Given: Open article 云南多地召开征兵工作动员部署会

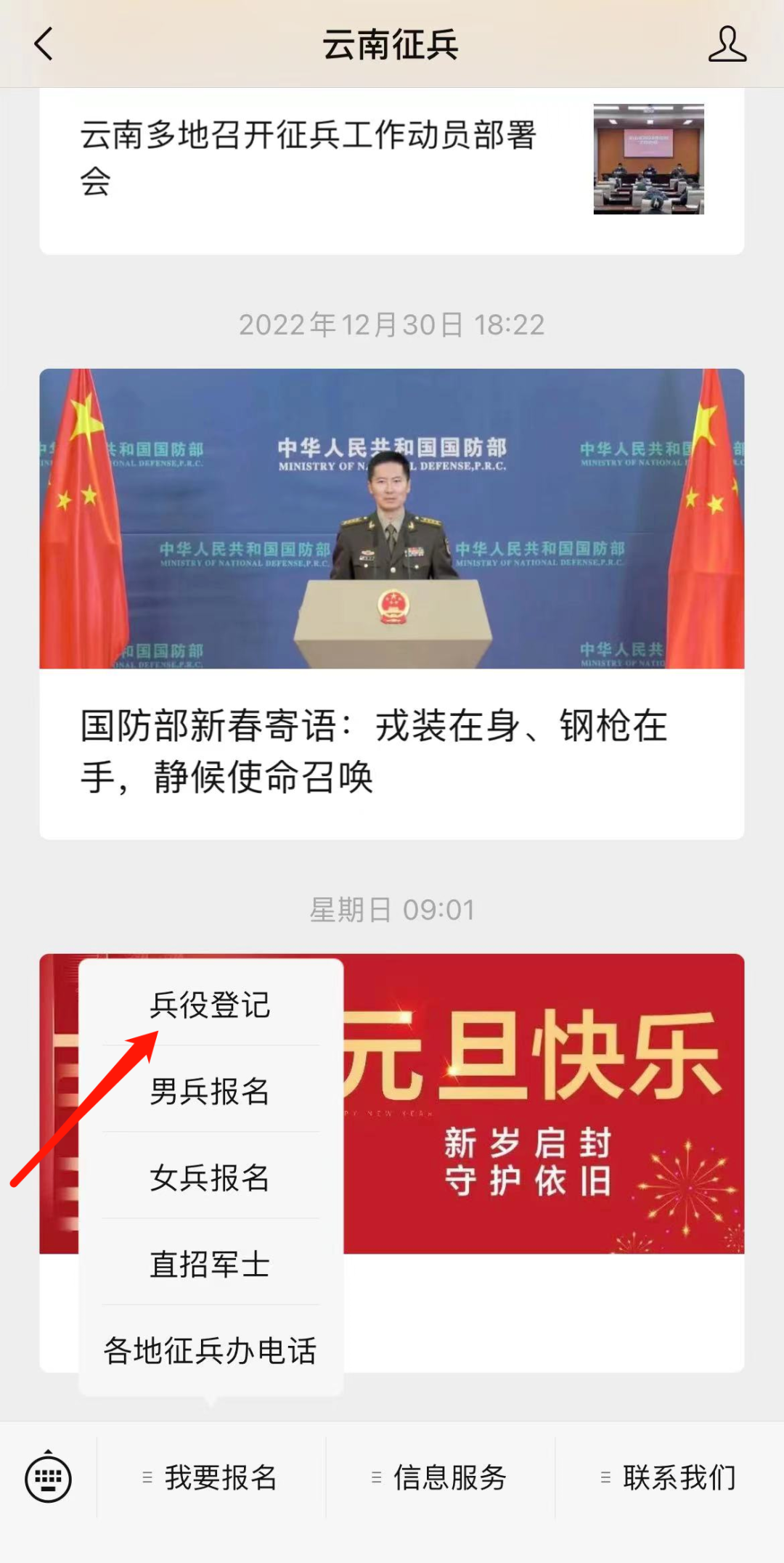Looking at the screenshot, I should [392, 171].
